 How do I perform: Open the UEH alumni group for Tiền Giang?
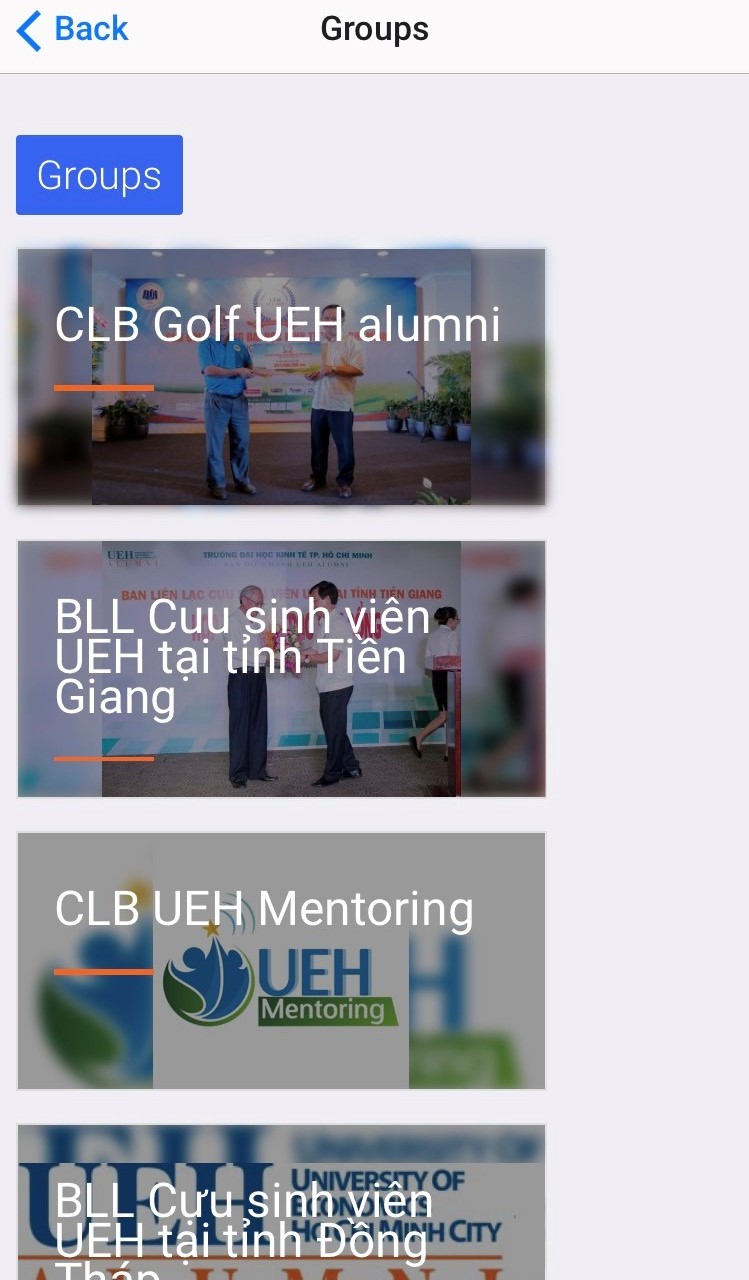point(281,669)
